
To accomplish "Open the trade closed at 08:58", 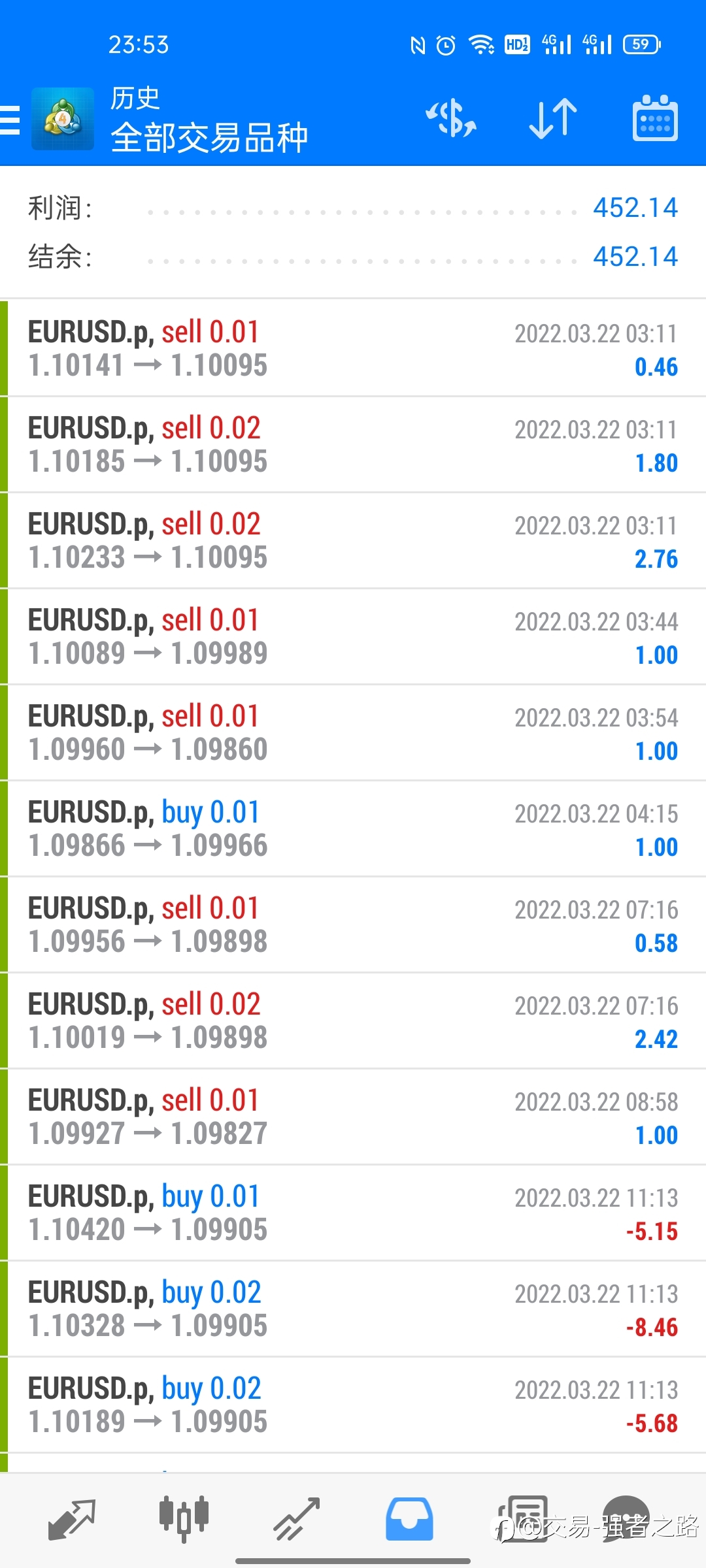I will pos(353,1117).
